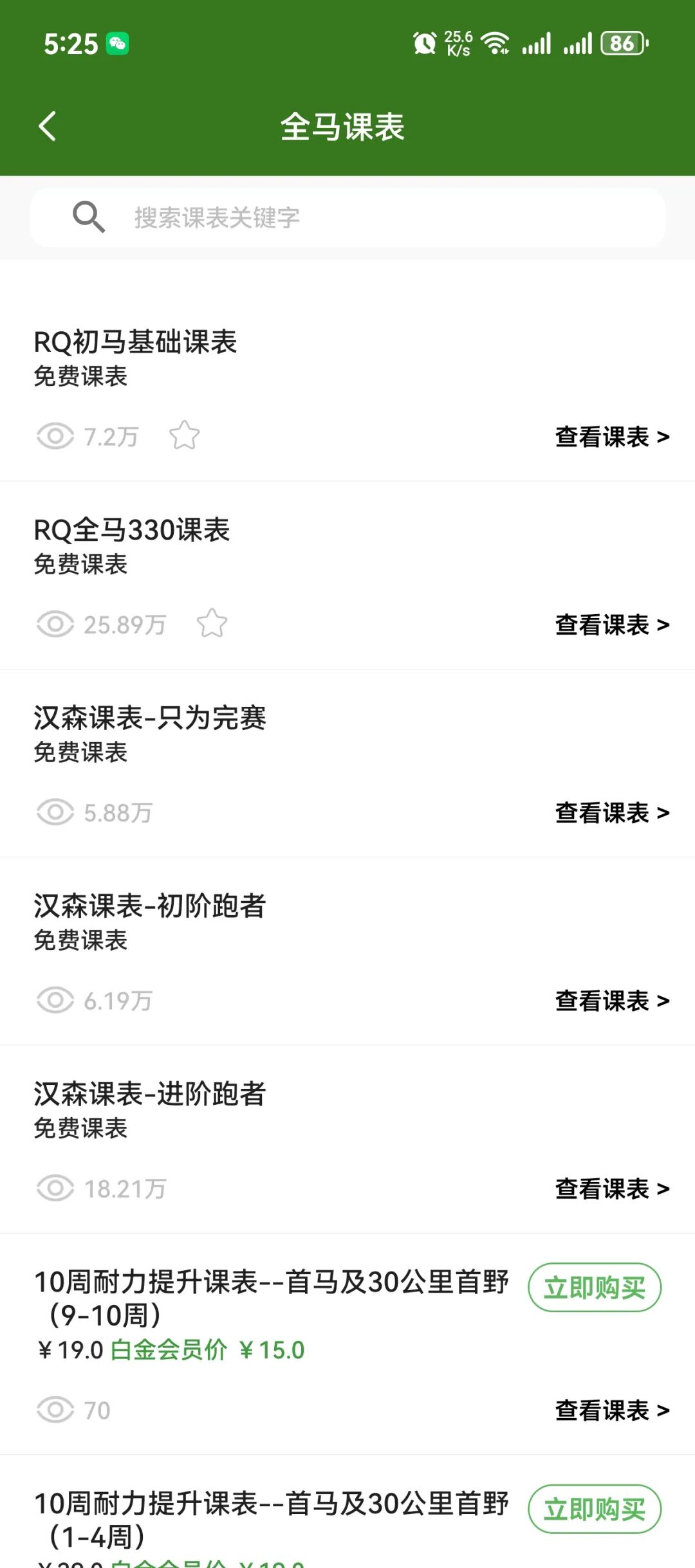Favorite RQ初马基础课表 with the star
Image resolution: width=695 pixels, height=1568 pixels.
pos(185,435)
